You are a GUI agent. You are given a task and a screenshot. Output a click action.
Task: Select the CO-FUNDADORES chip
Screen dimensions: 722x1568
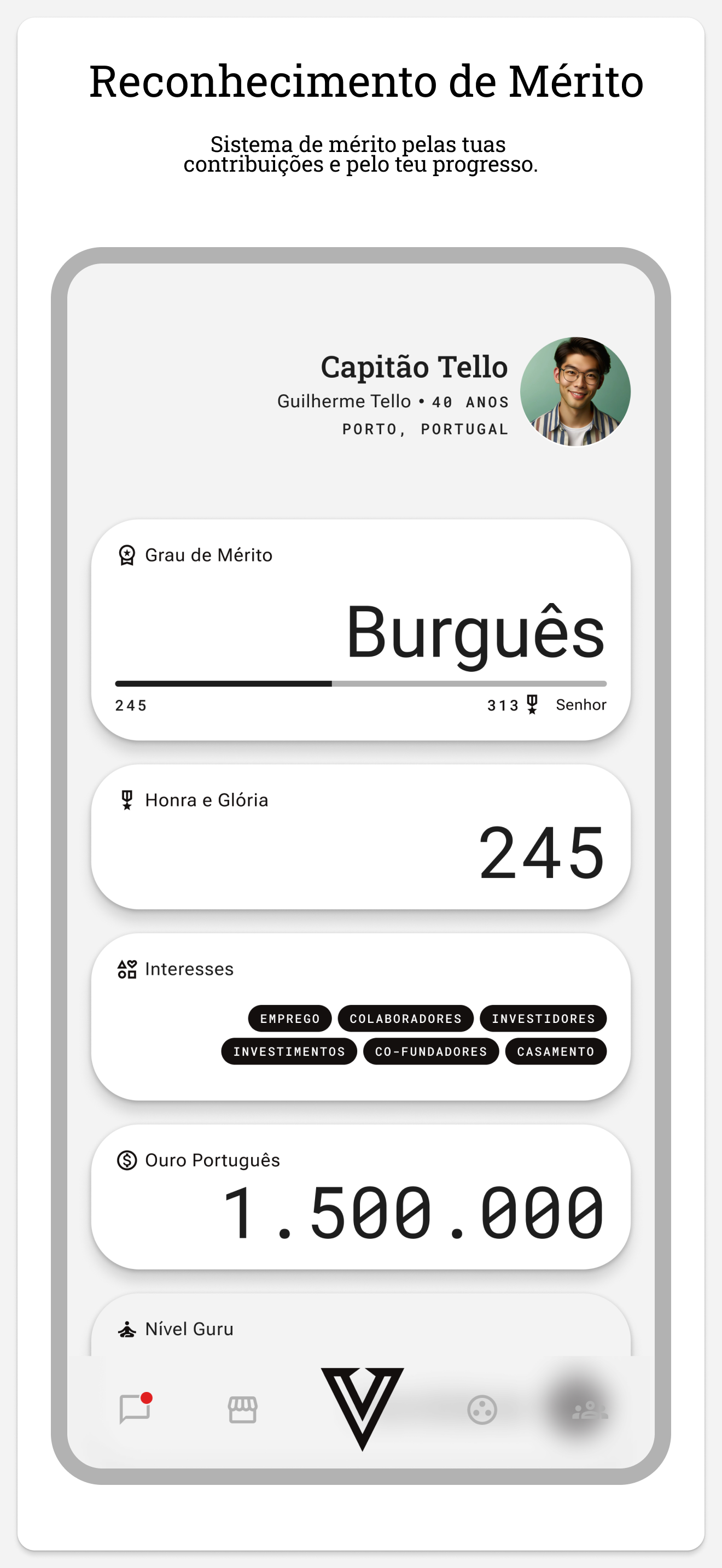coord(431,1051)
